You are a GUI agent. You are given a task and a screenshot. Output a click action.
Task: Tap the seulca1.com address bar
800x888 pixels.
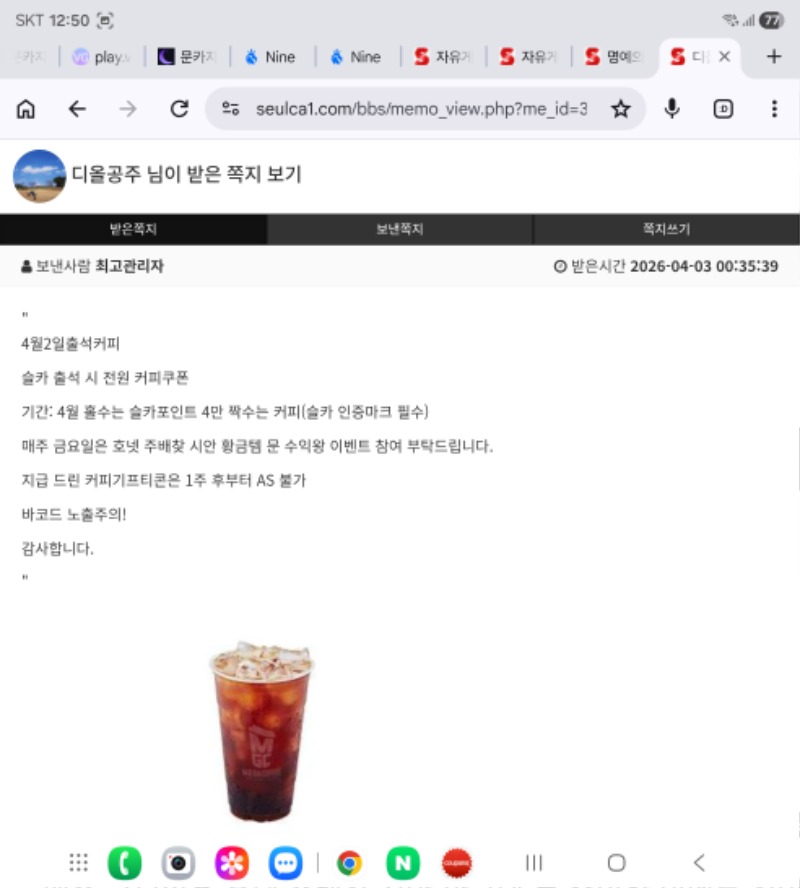(x=420, y=109)
